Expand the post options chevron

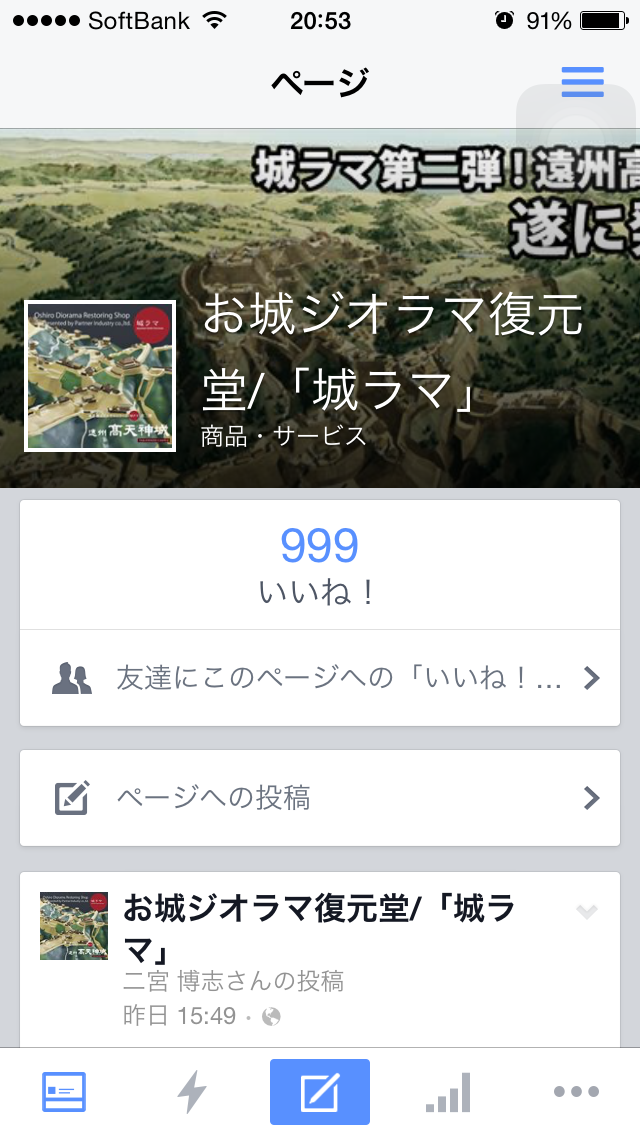tap(587, 911)
